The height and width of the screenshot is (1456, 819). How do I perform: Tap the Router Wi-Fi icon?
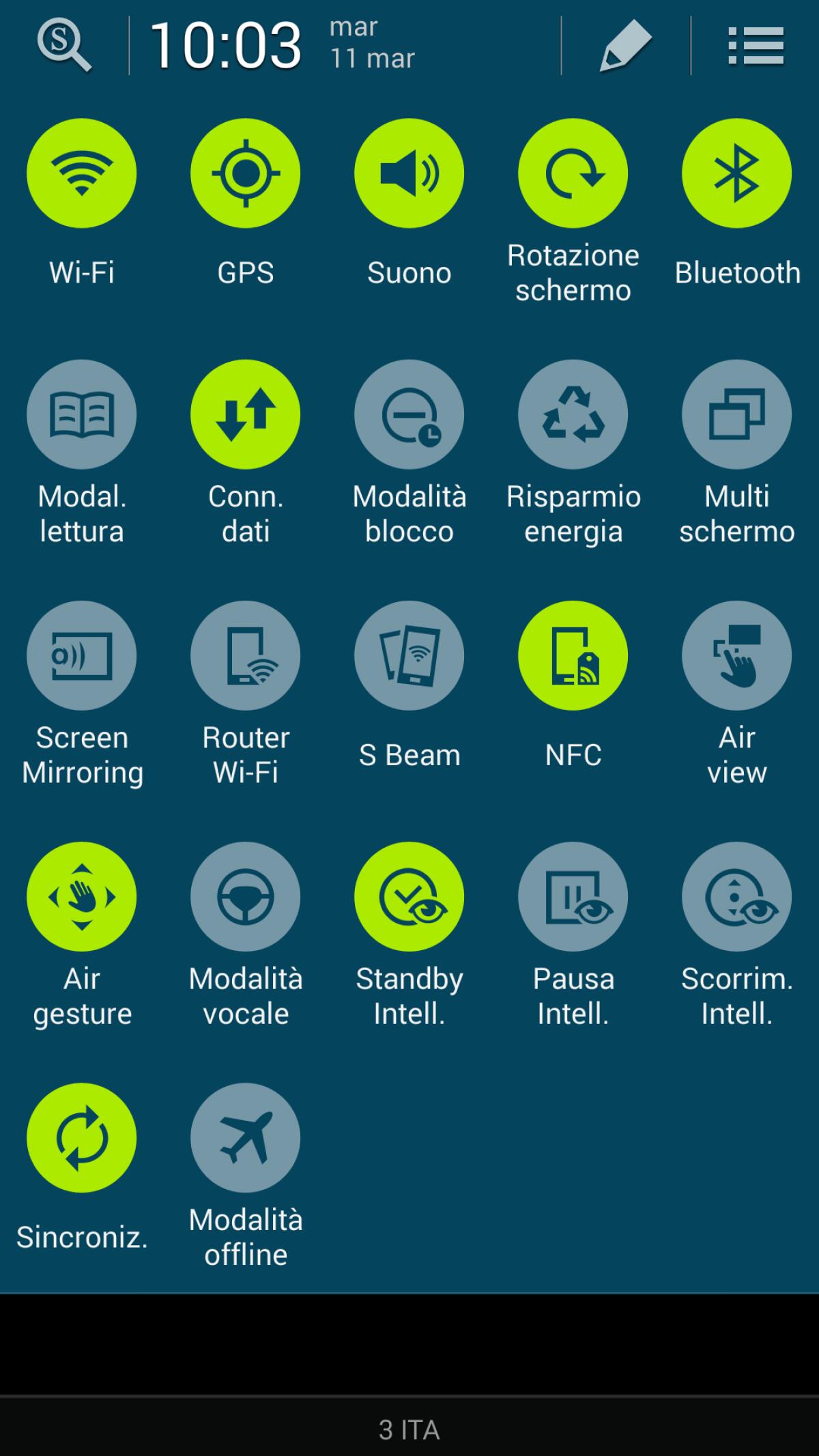[x=245, y=654]
